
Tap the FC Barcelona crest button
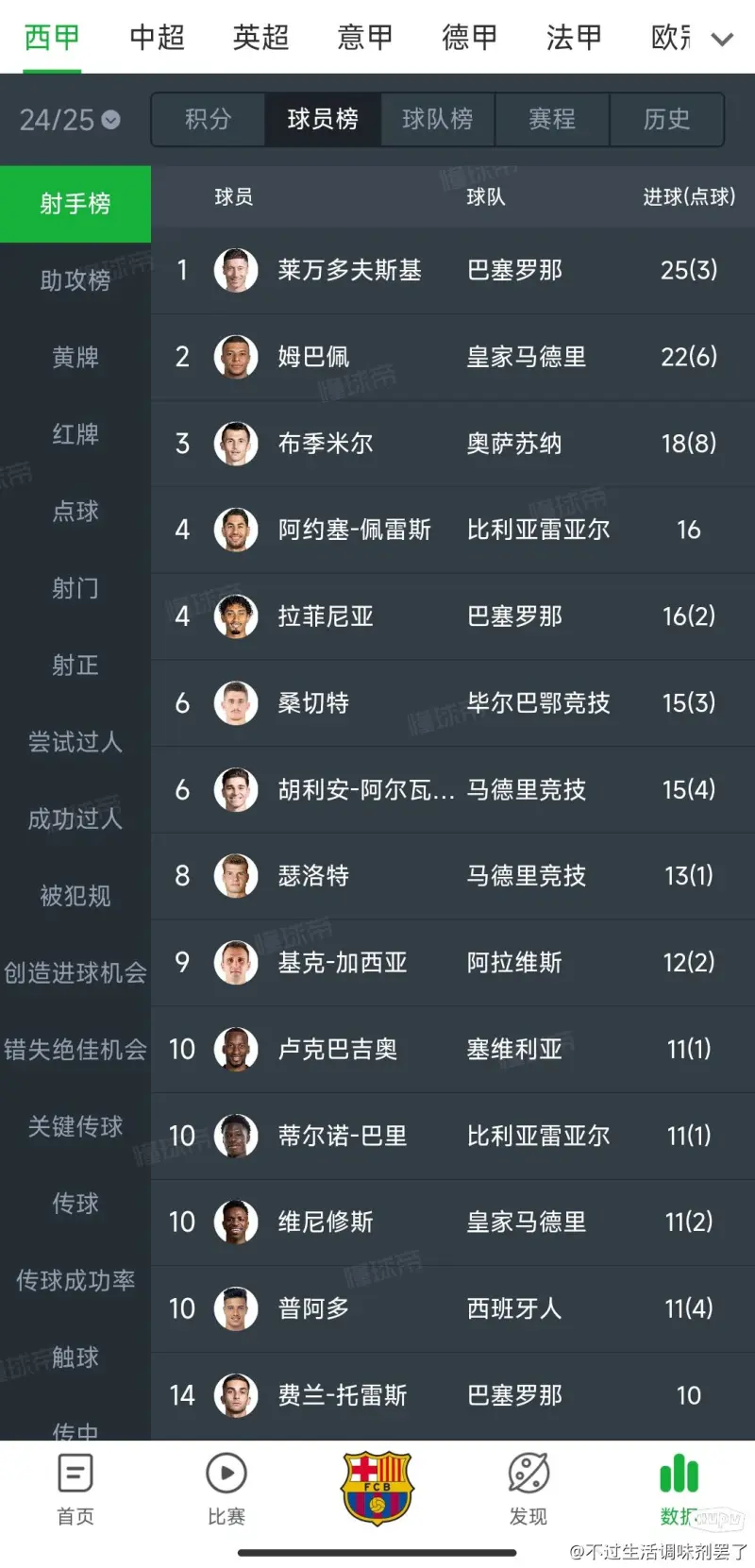(x=377, y=1488)
